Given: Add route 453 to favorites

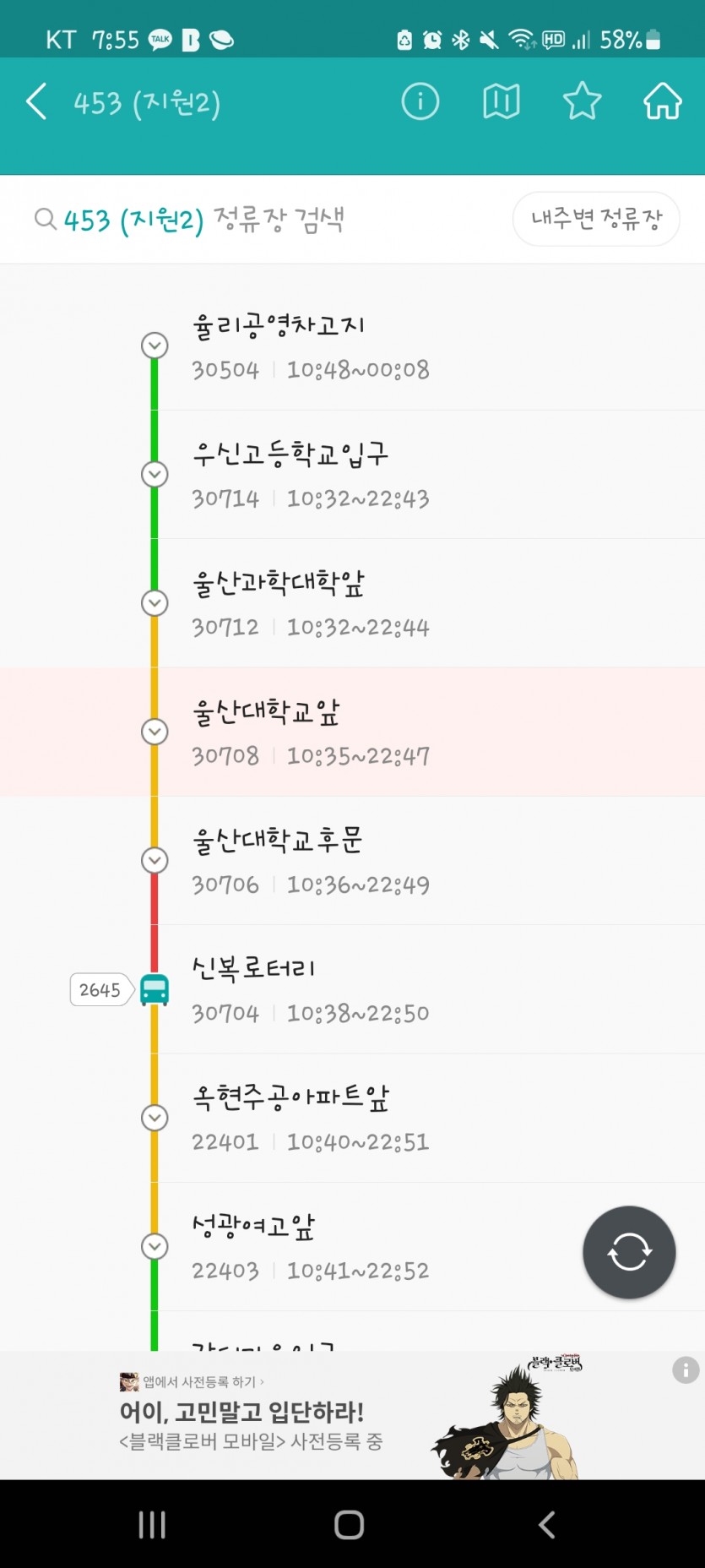Looking at the screenshot, I should 582,102.
